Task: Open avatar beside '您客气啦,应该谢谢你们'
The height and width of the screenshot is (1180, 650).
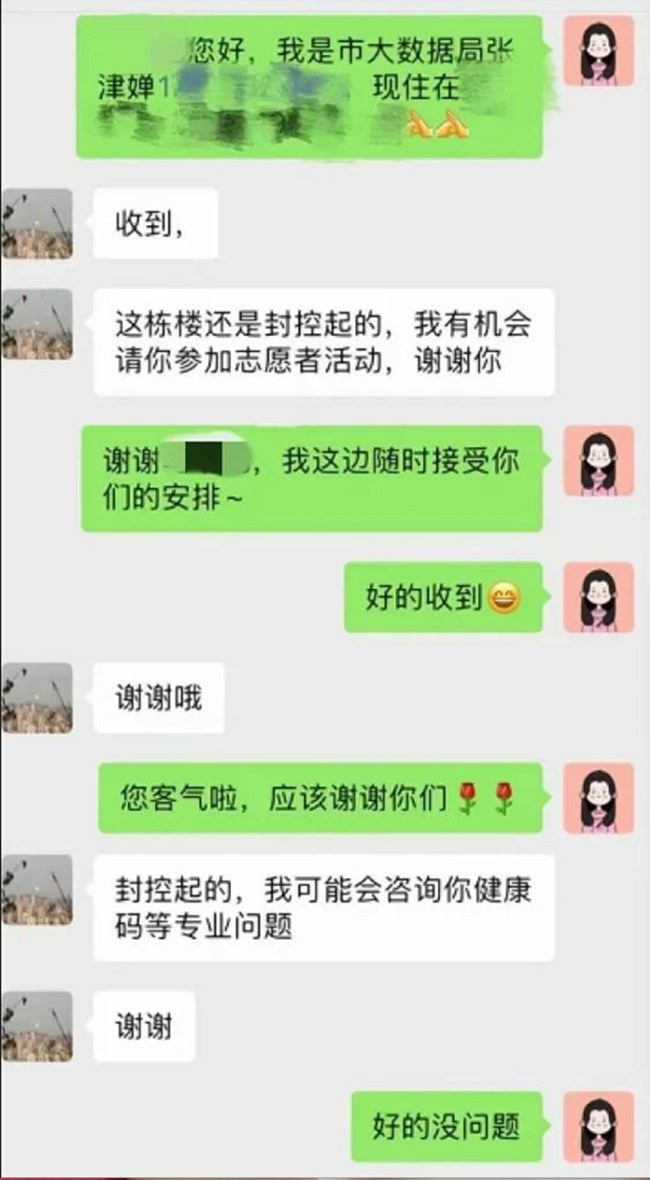Action: 598,797
